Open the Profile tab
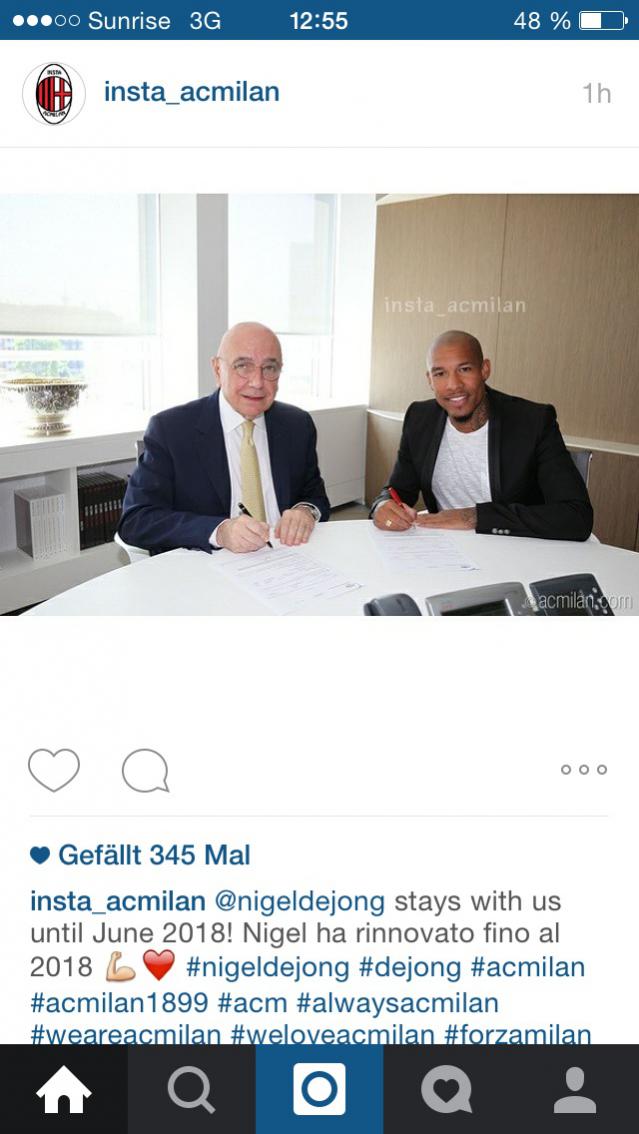The height and width of the screenshot is (1134, 639). [575, 1090]
